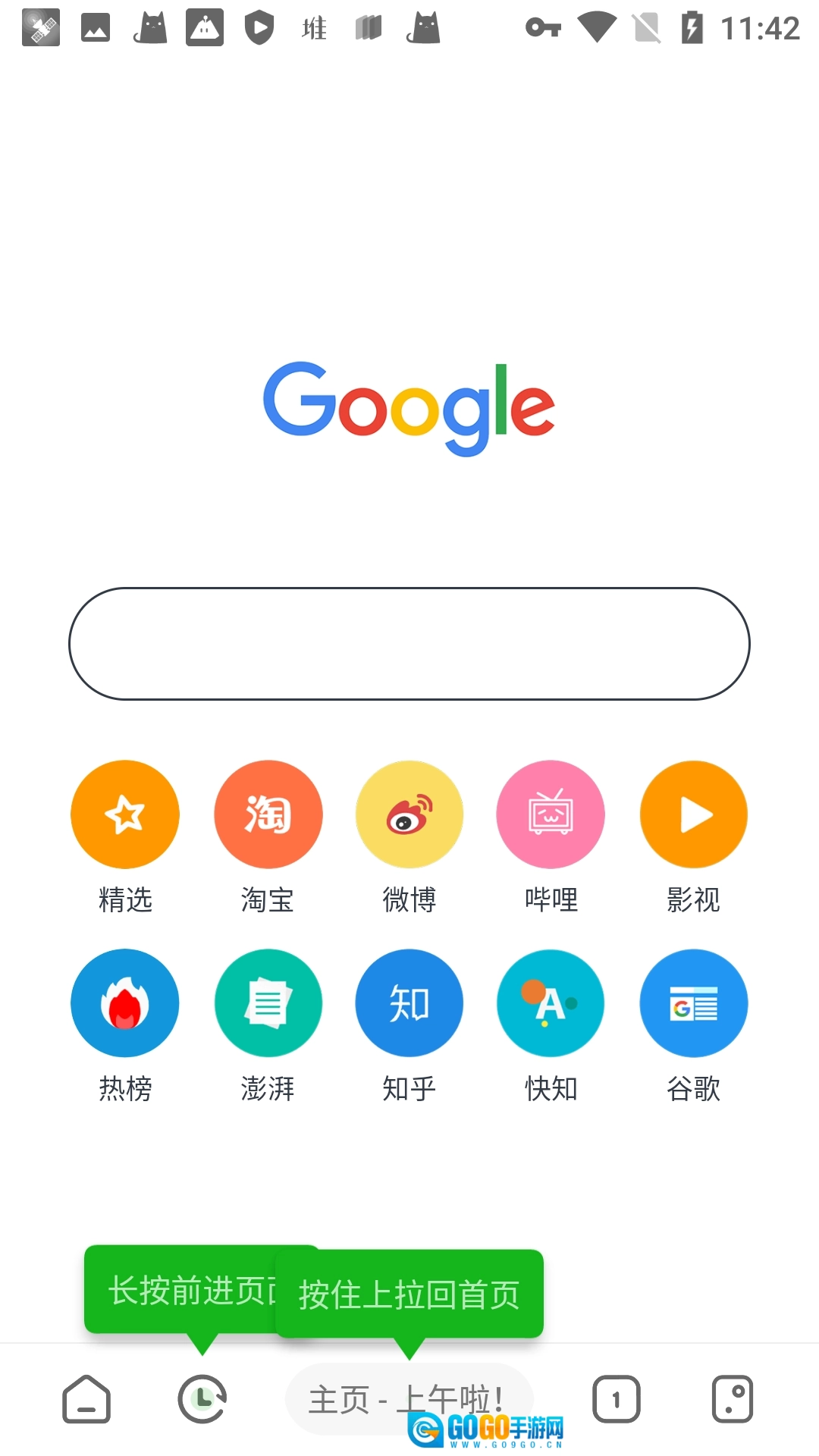
Task: Tap the history clock icon
Action: (x=202, y=1399)
